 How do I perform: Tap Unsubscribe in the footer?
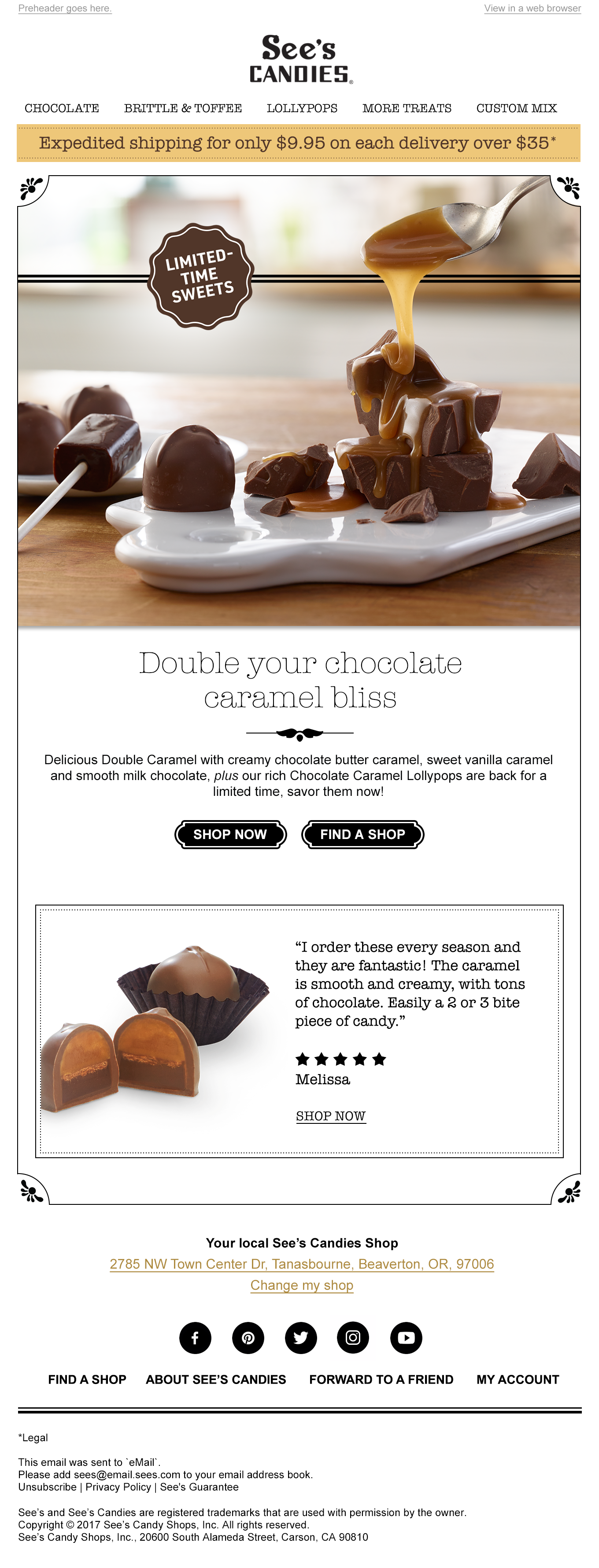(x=47, y=1487)
